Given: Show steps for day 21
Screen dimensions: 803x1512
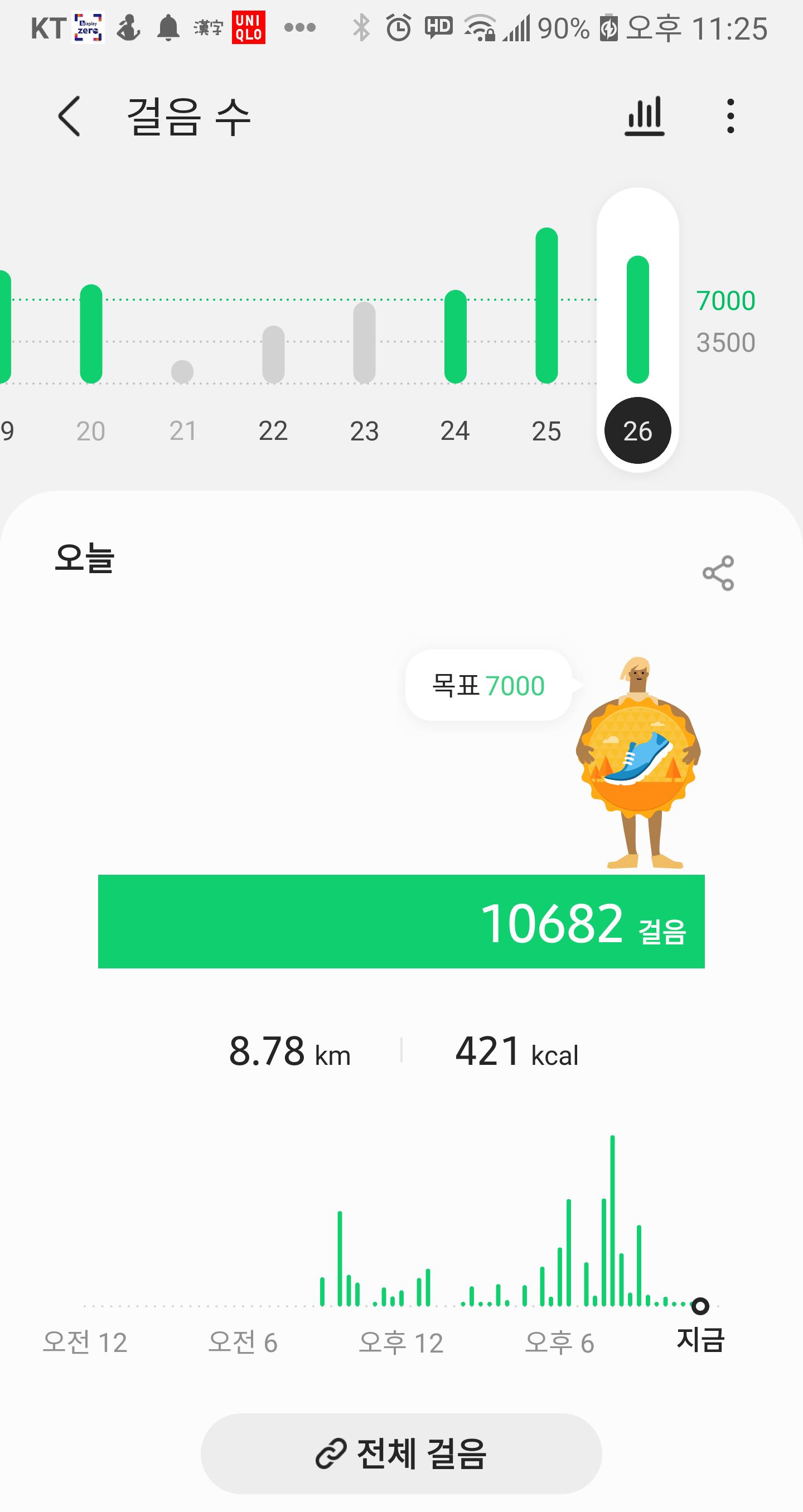Looking at the screenshot, I should click(182, 431).
